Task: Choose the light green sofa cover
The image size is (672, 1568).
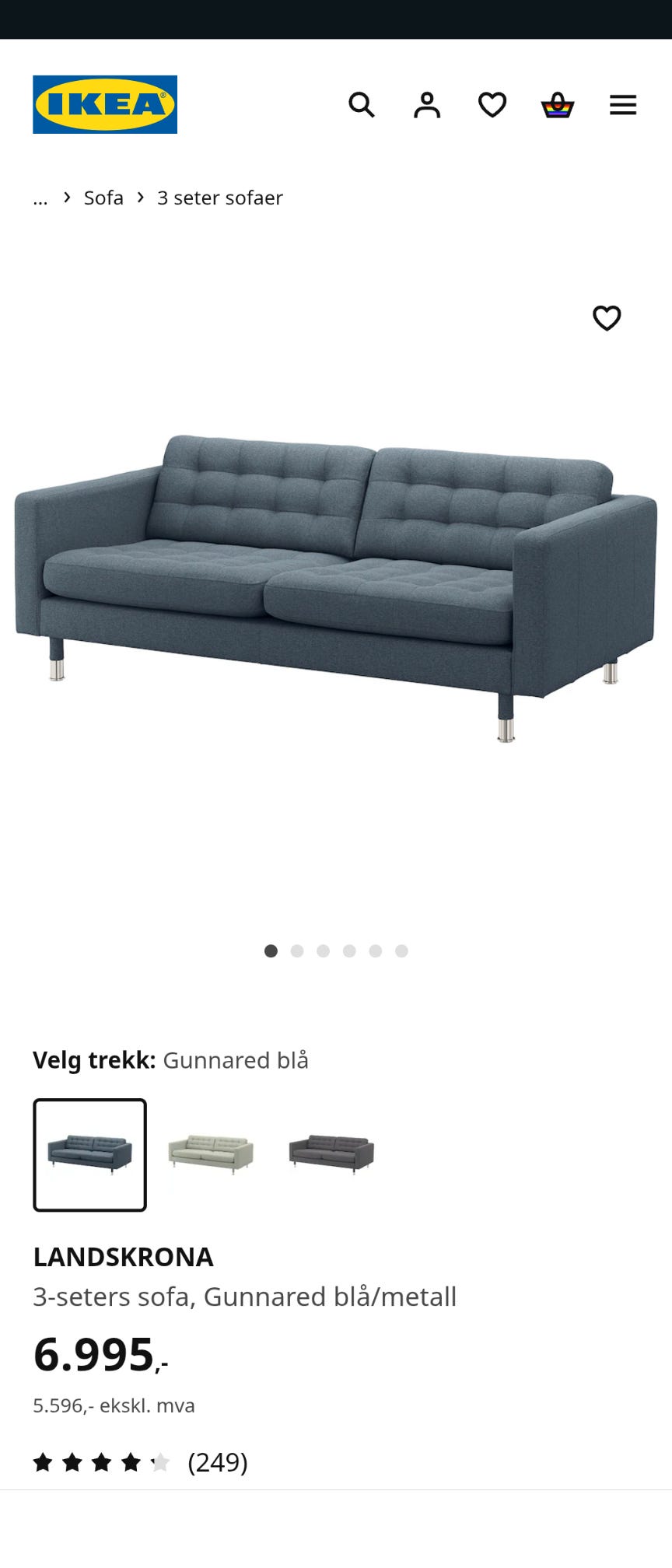Action: click(211, 1155)
